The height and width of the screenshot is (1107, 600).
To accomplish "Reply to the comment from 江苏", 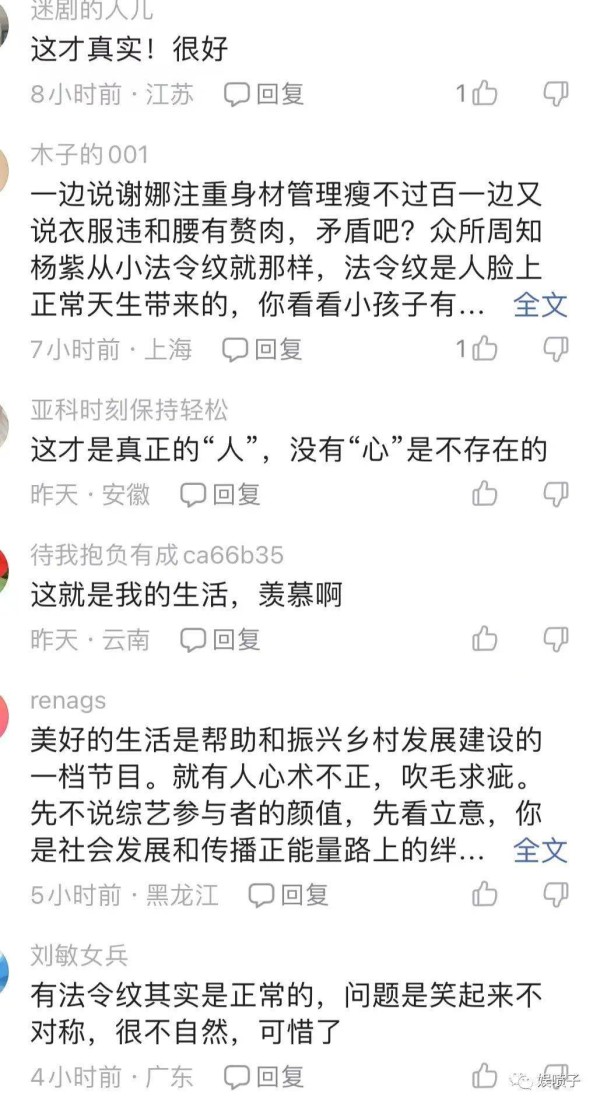I will 264,94.
